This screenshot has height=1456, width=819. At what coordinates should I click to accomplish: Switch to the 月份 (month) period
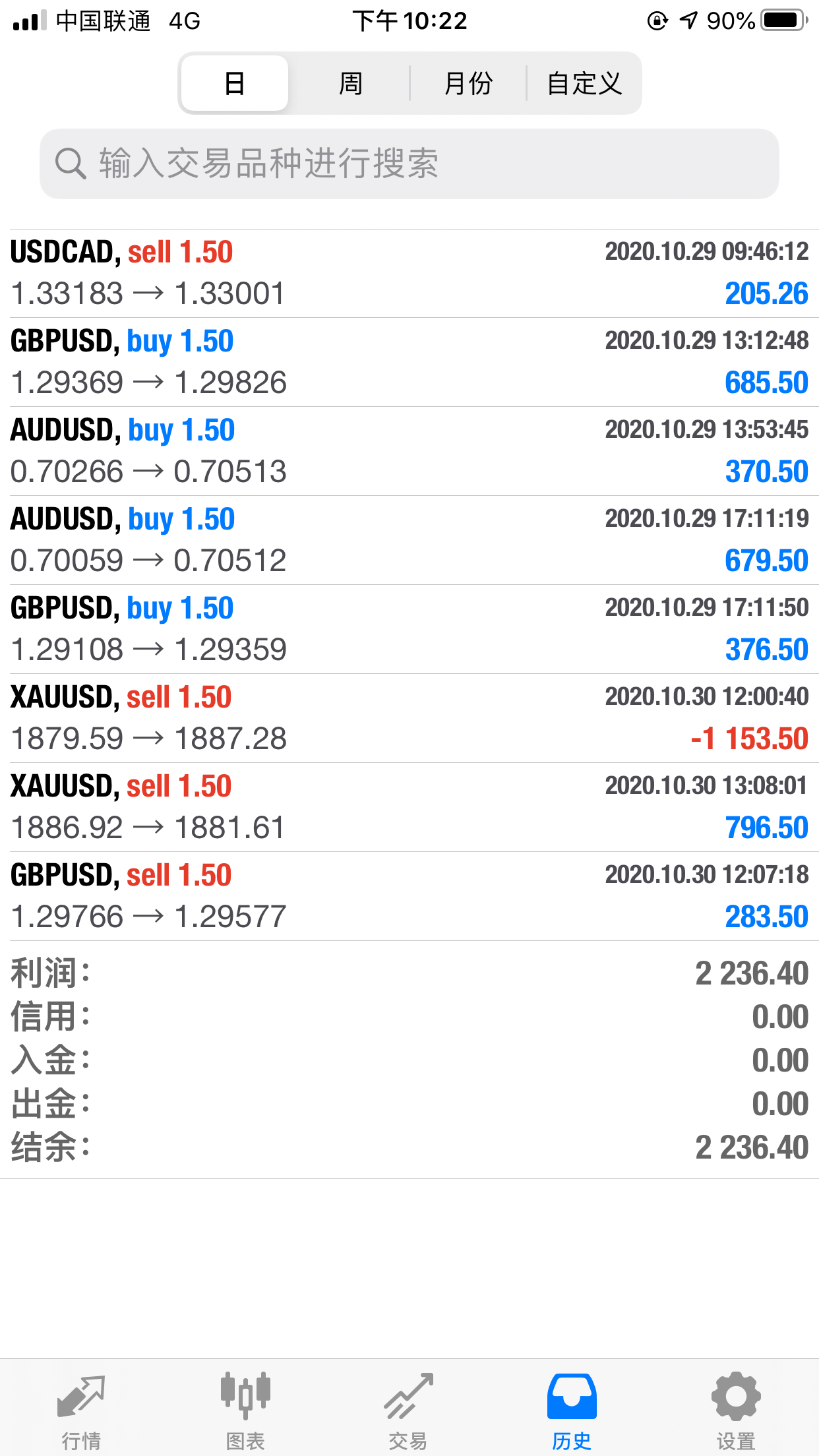pos(468,83)
